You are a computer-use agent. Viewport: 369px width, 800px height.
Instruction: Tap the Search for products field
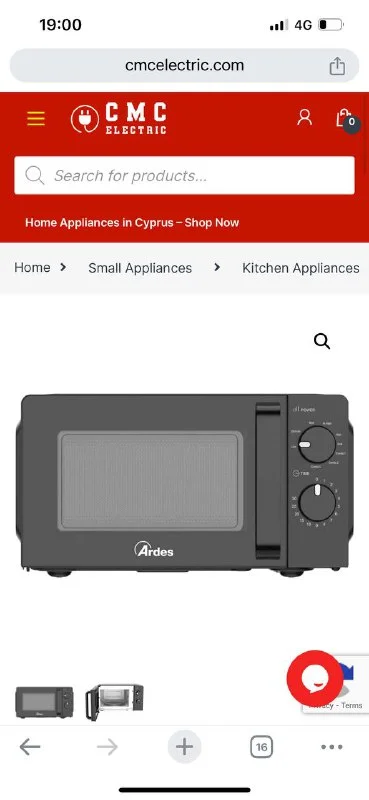(x=184, y=176)
